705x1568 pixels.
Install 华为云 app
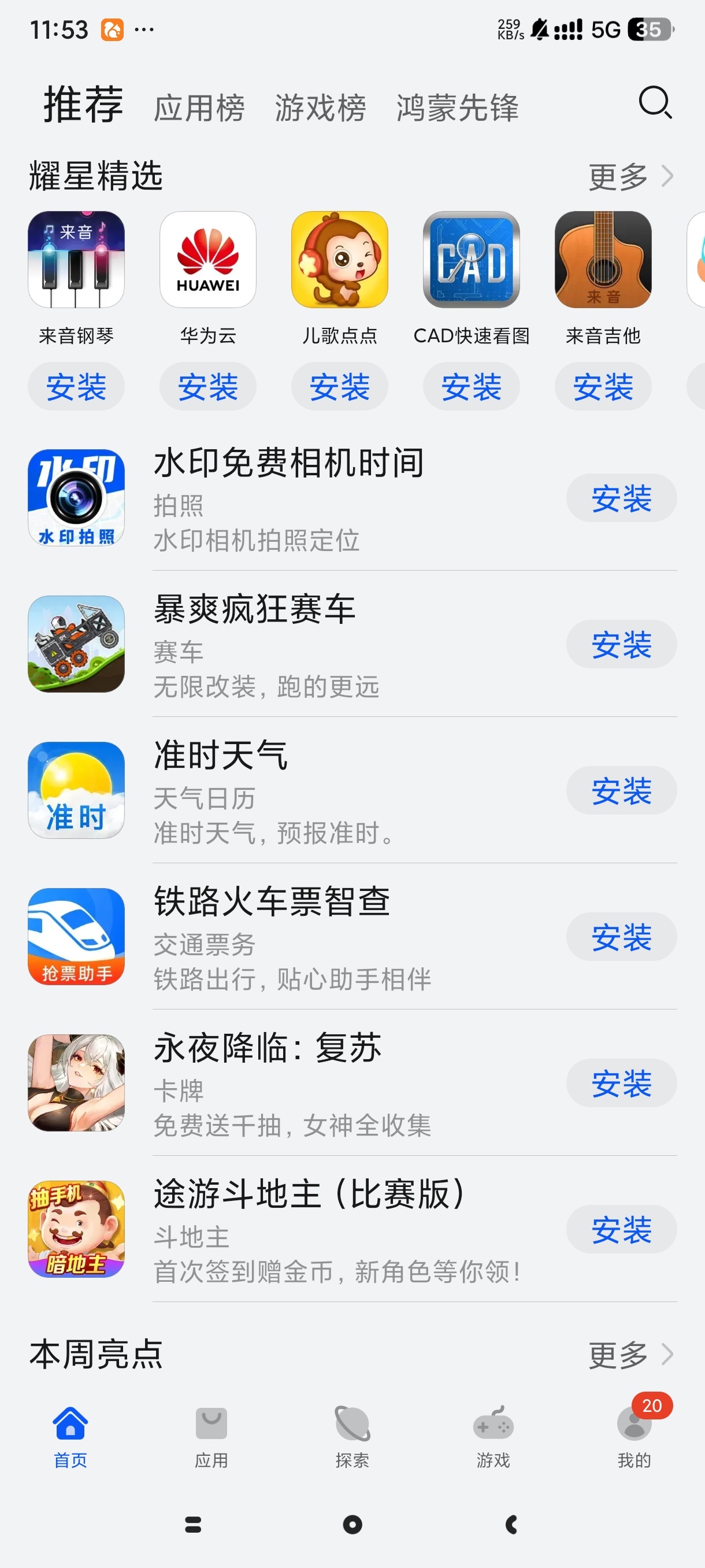207,387
